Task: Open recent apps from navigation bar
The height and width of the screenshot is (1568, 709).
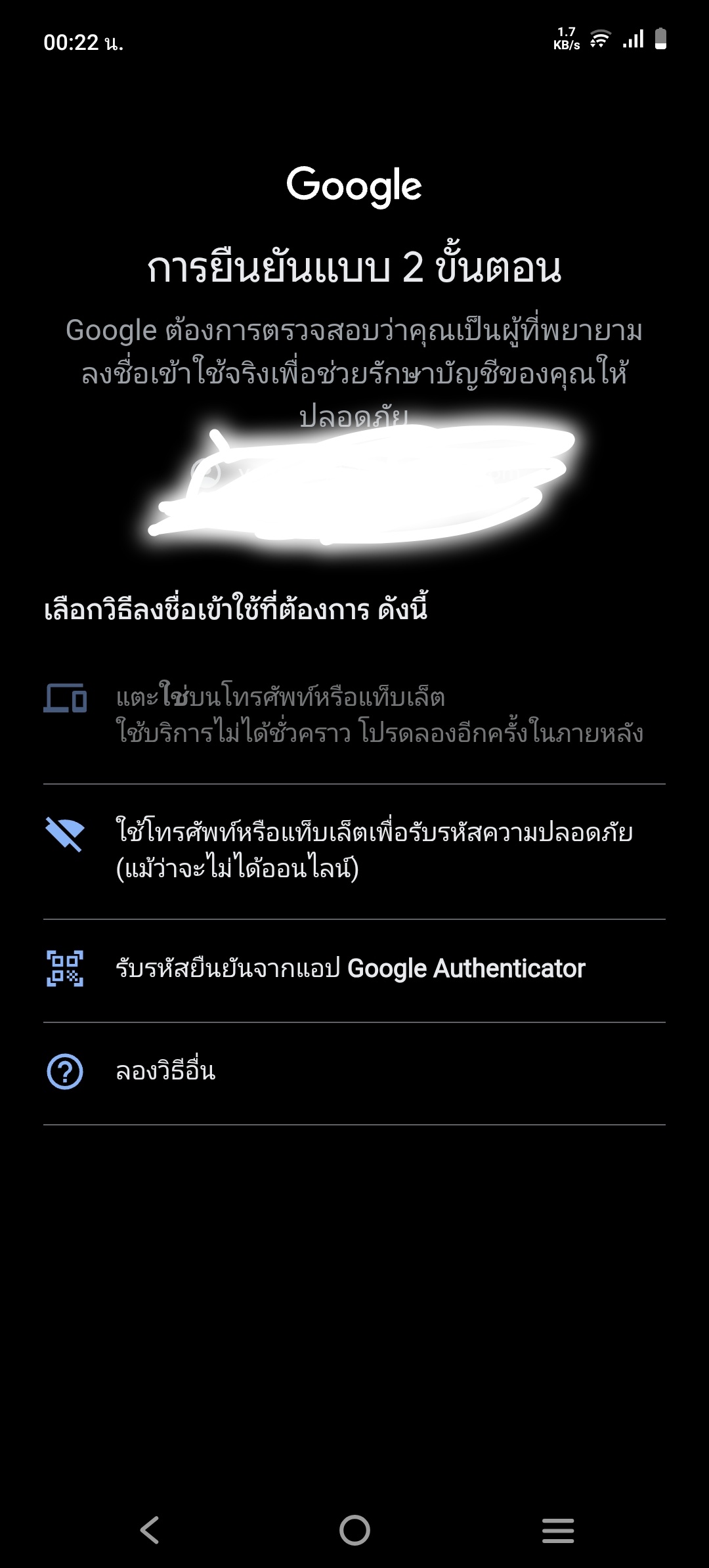Action: (x=558, y=1530)
